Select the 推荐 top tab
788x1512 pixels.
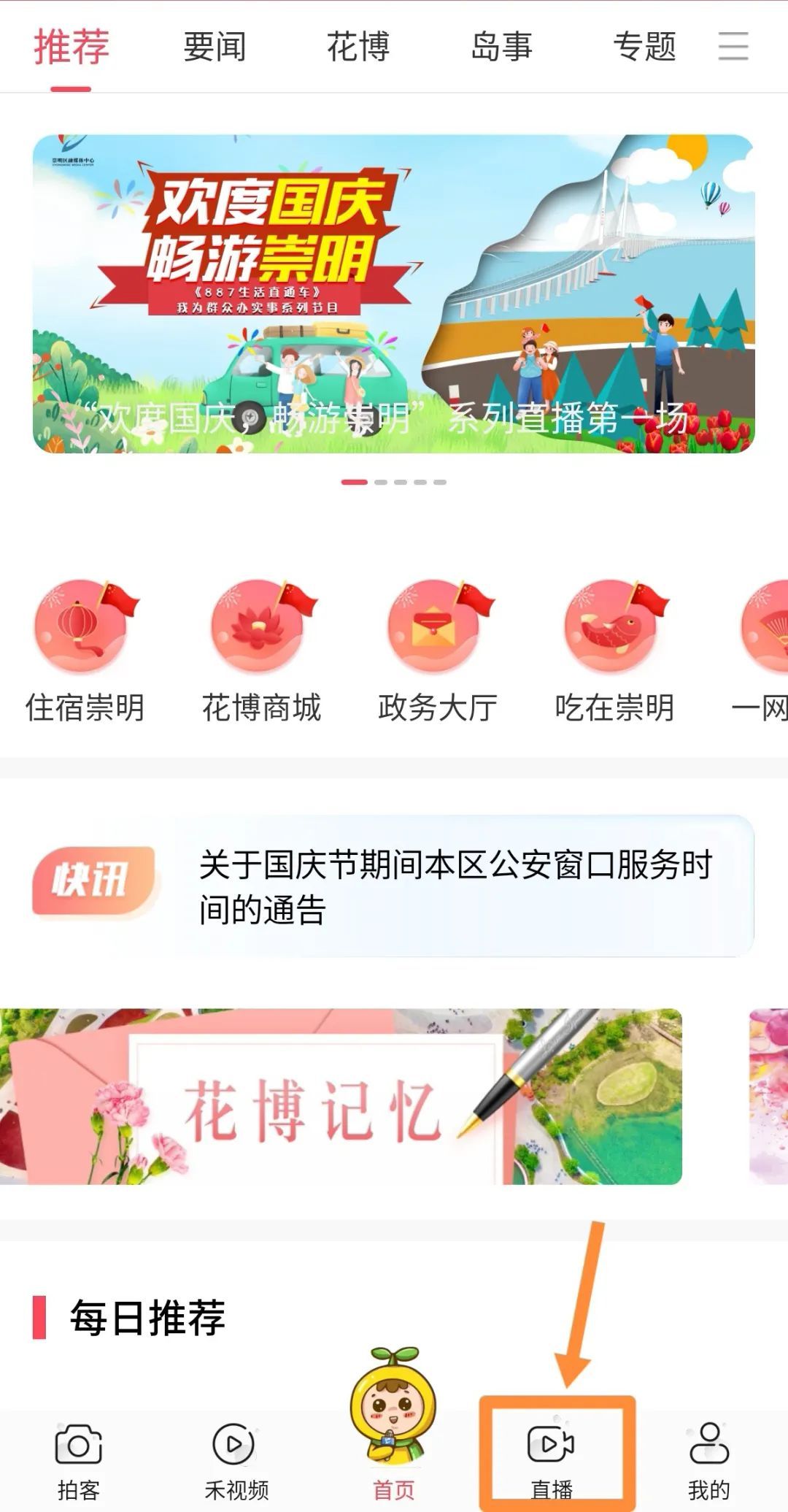pos(72,47)
